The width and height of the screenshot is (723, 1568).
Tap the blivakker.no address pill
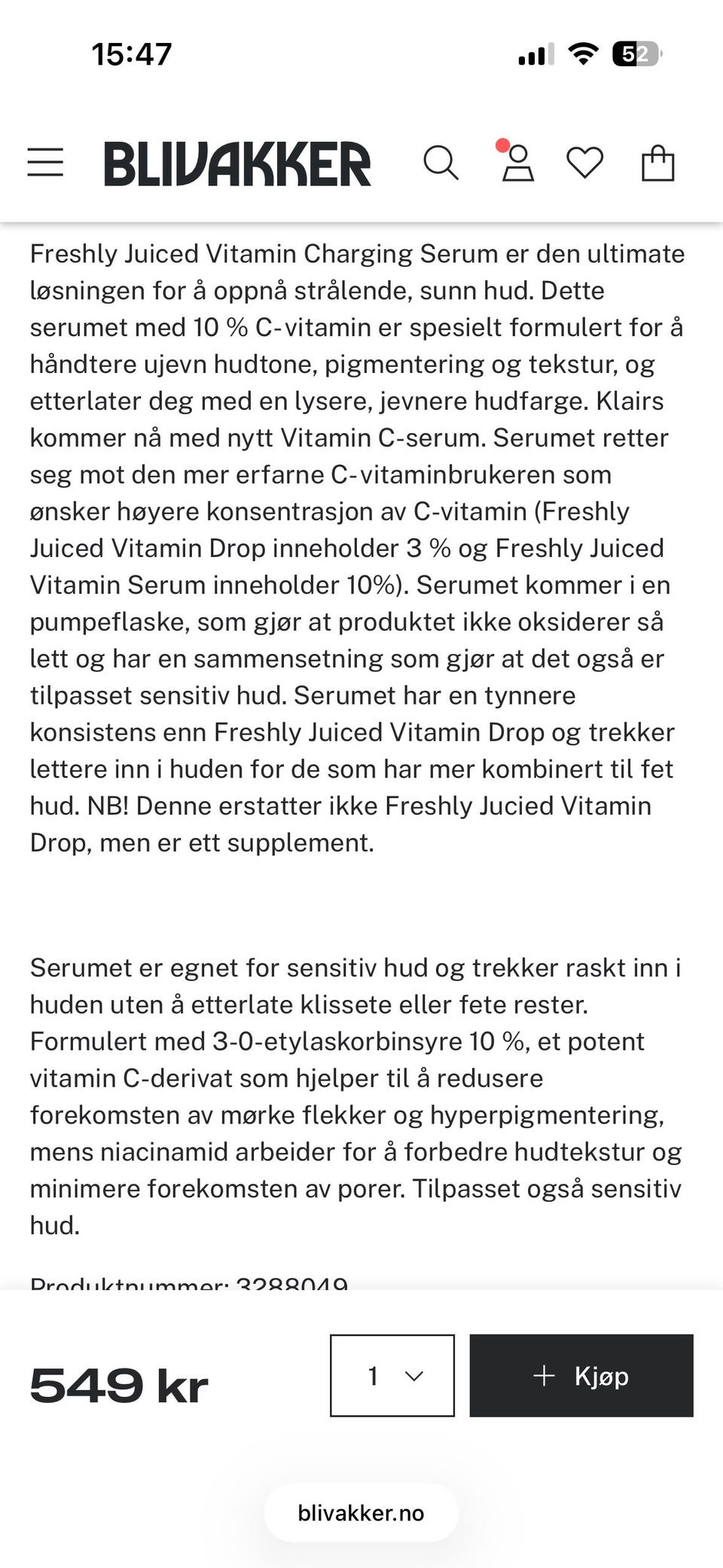coord(361,1513)
